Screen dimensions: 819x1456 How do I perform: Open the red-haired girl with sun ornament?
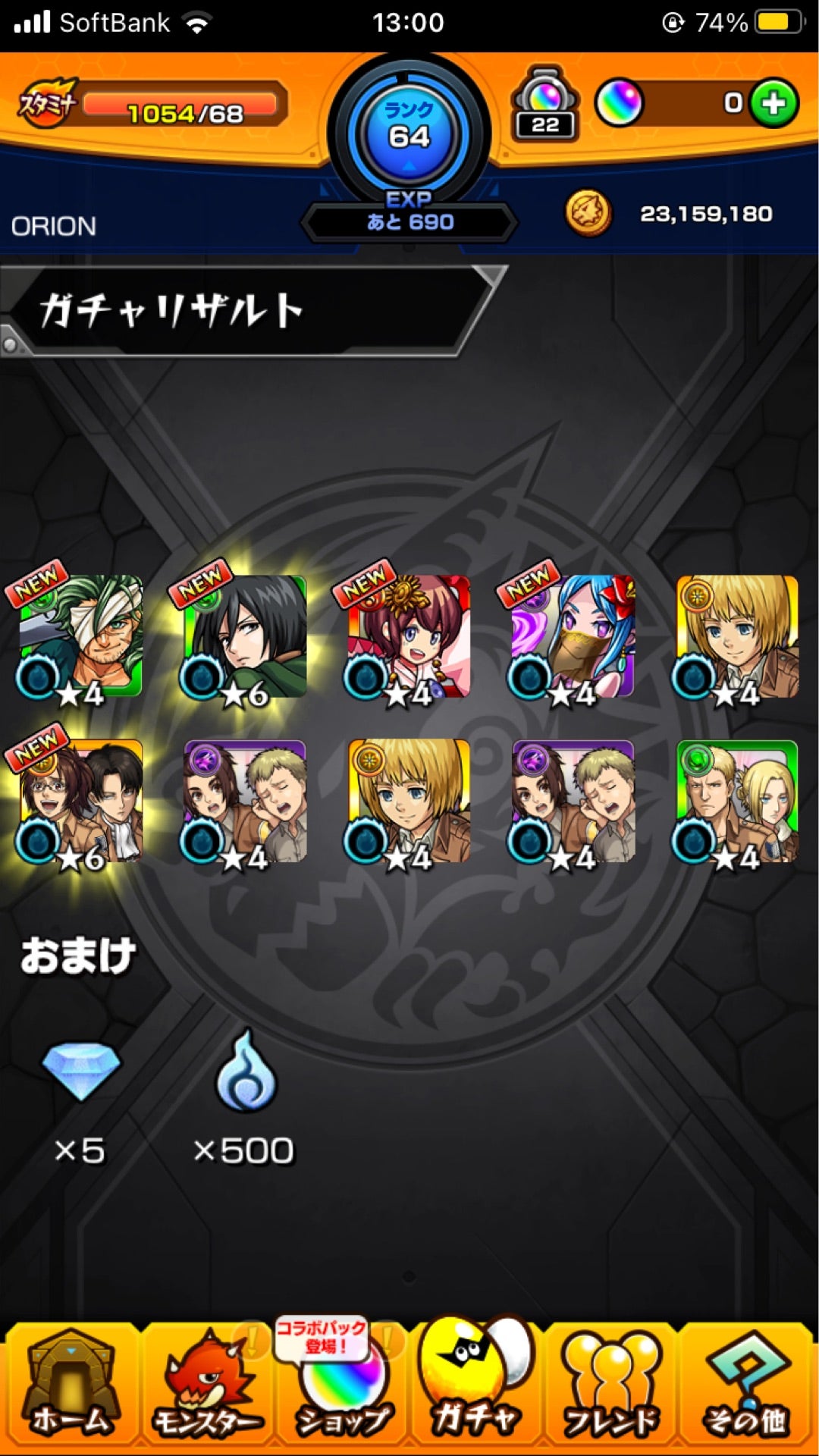tap(409, 637)
